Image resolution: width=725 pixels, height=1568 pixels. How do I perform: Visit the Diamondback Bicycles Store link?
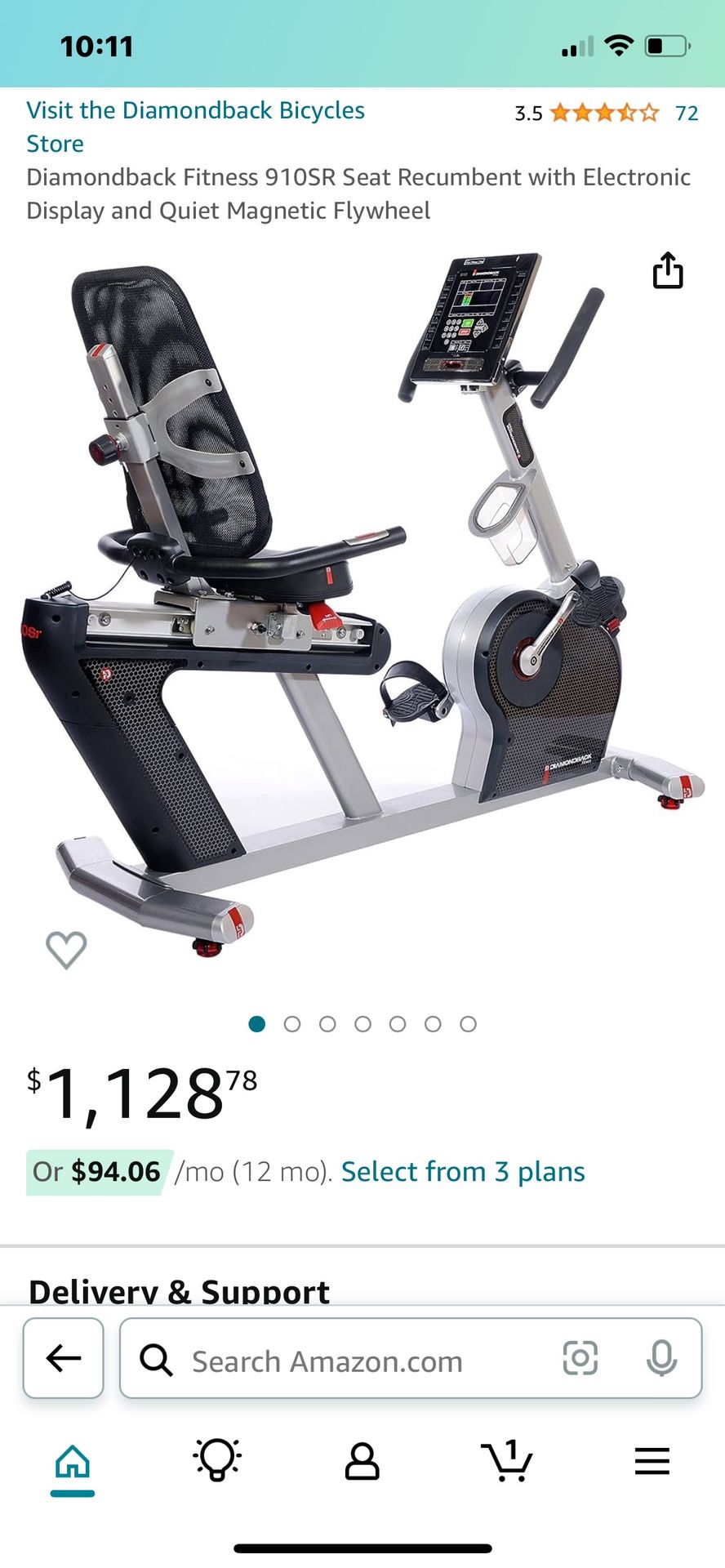coord(195,127)
